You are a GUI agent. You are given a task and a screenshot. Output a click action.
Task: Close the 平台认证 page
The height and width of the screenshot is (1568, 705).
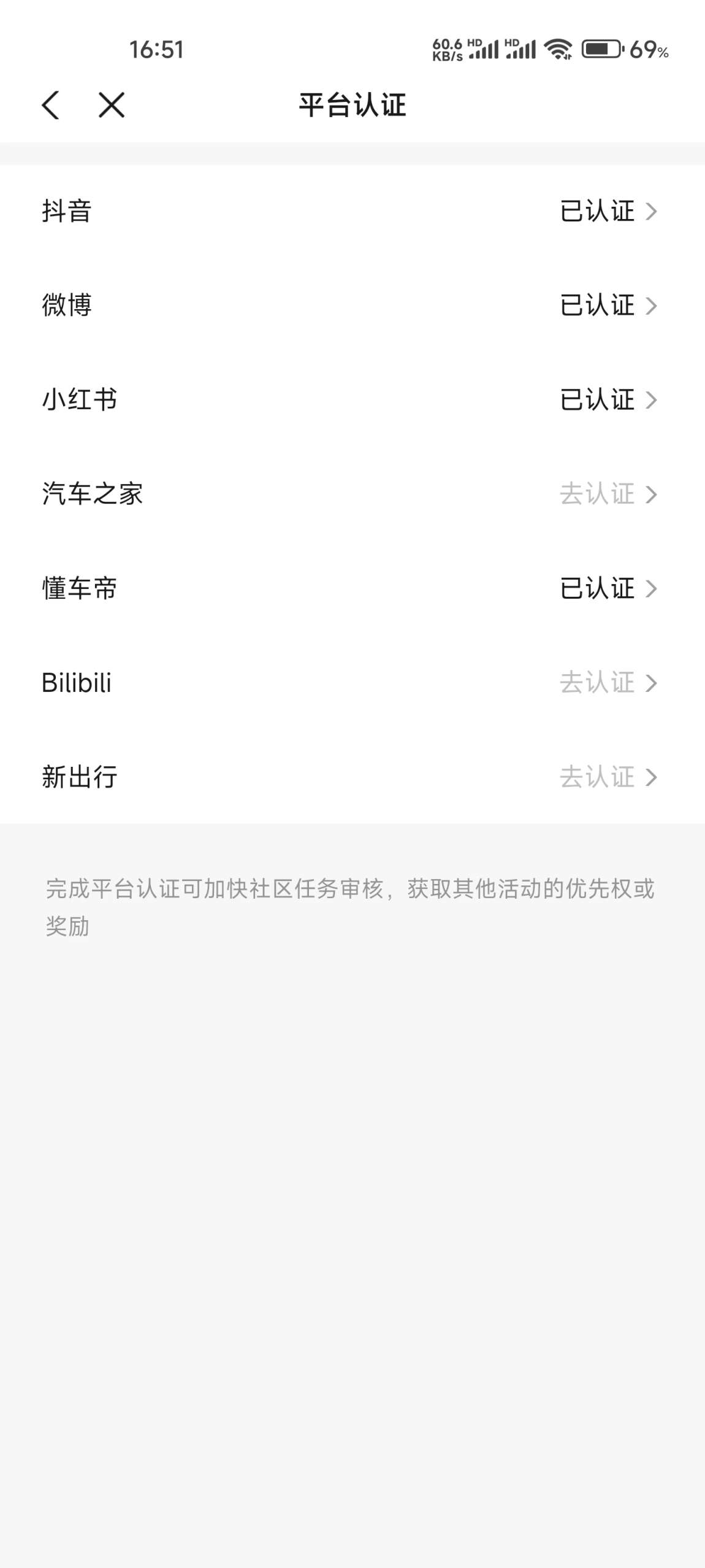(112, 105)
